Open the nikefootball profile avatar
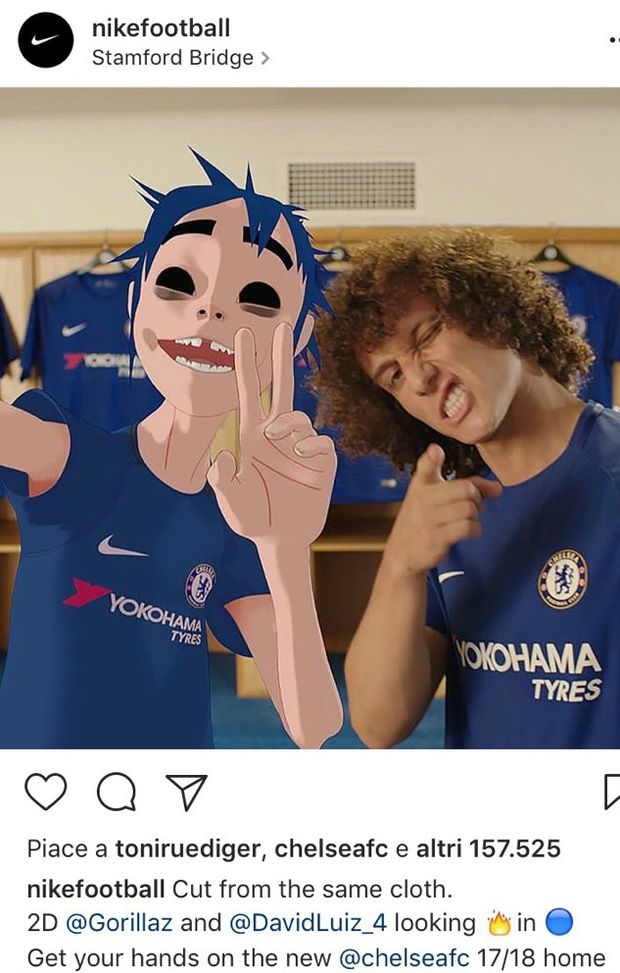This screenshot has height=973, width=620. [x=46, y=41]
